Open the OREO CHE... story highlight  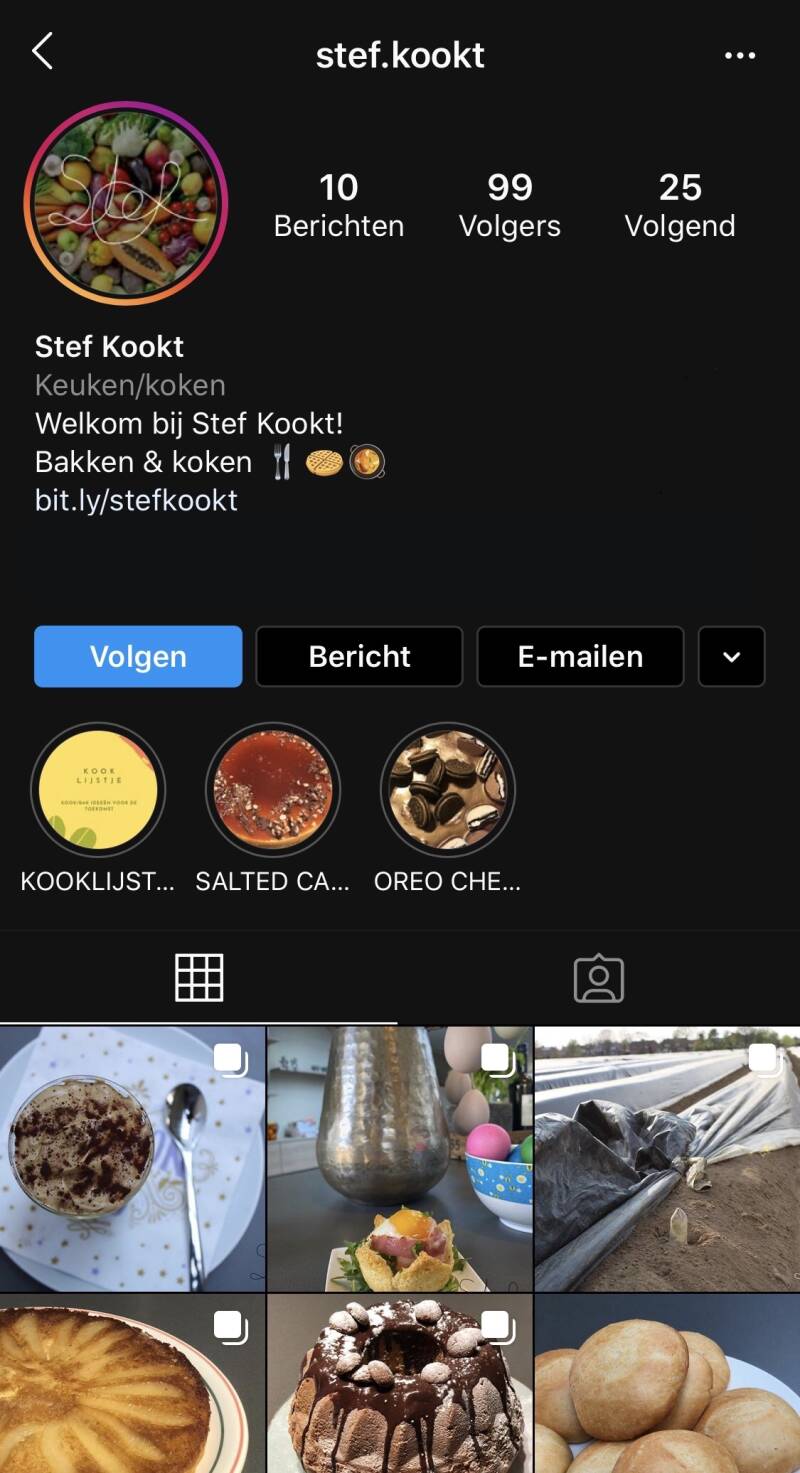[448, 790]
